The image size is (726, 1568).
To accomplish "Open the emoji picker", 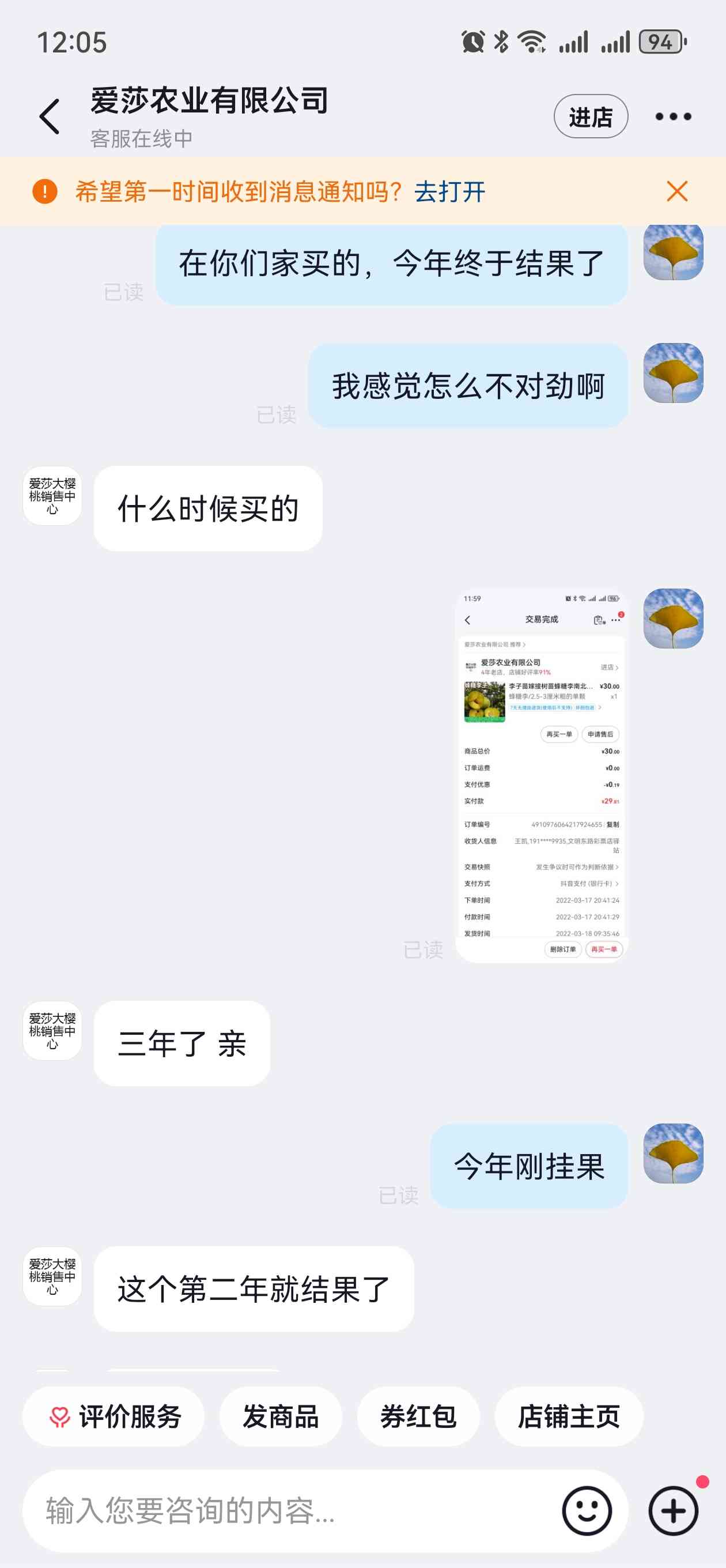I will click(x=587, y=1511).
